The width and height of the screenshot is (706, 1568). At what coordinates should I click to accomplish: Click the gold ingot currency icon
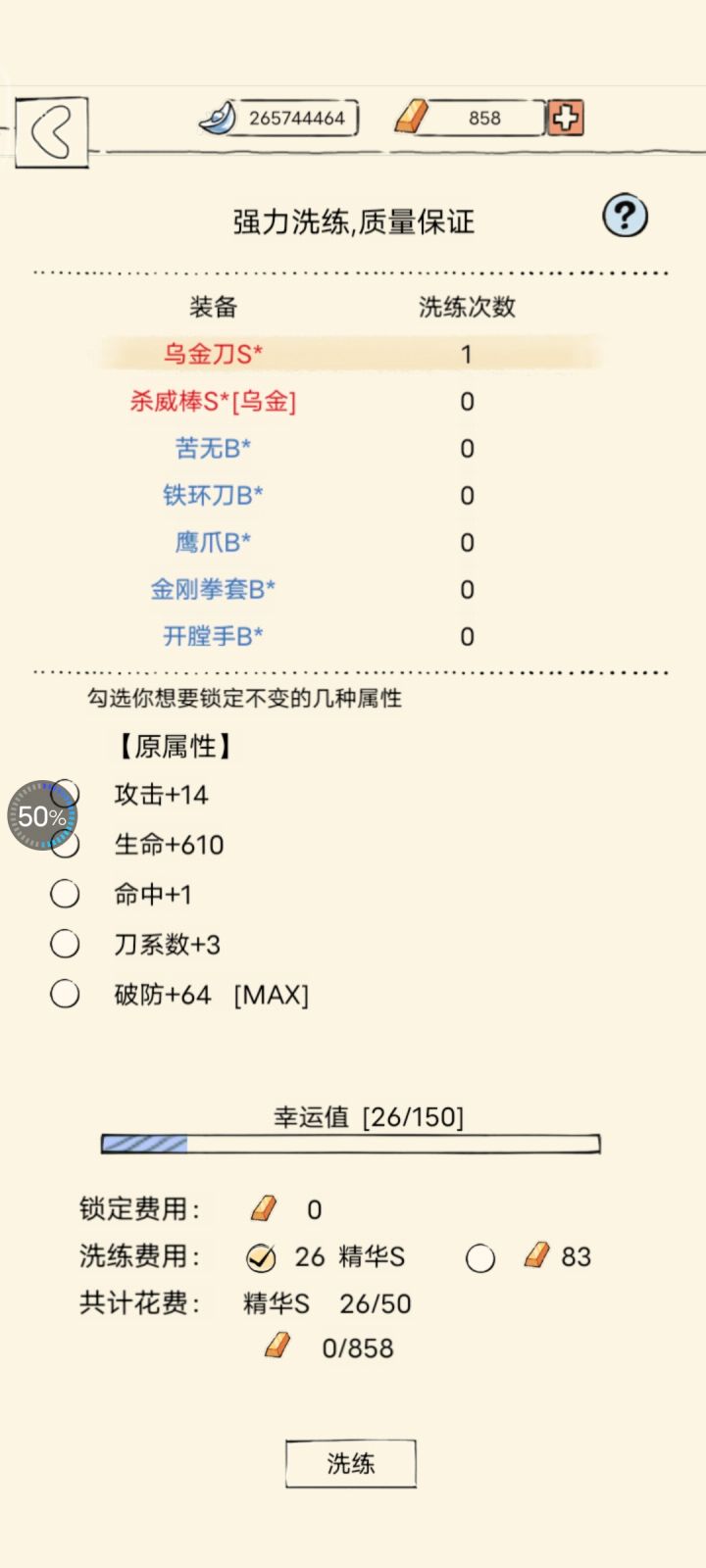click(411, 117)
